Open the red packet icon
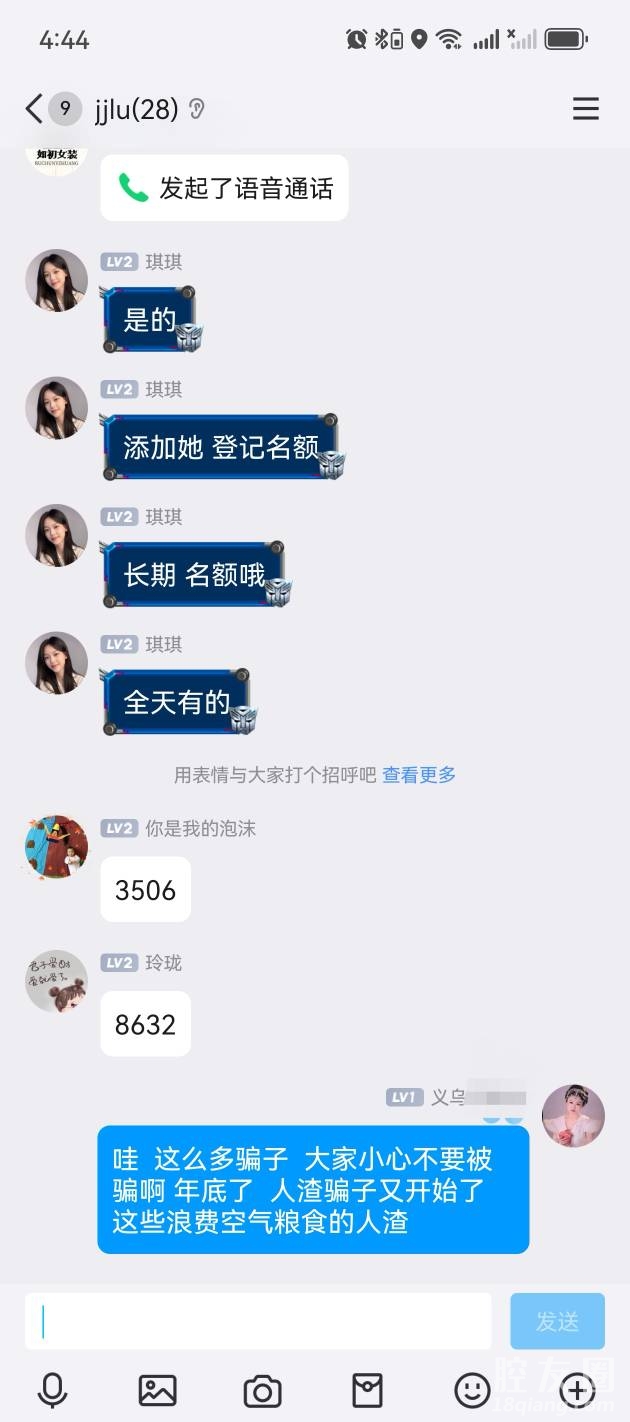The image size is (630, 1422). coord(367,1390)
